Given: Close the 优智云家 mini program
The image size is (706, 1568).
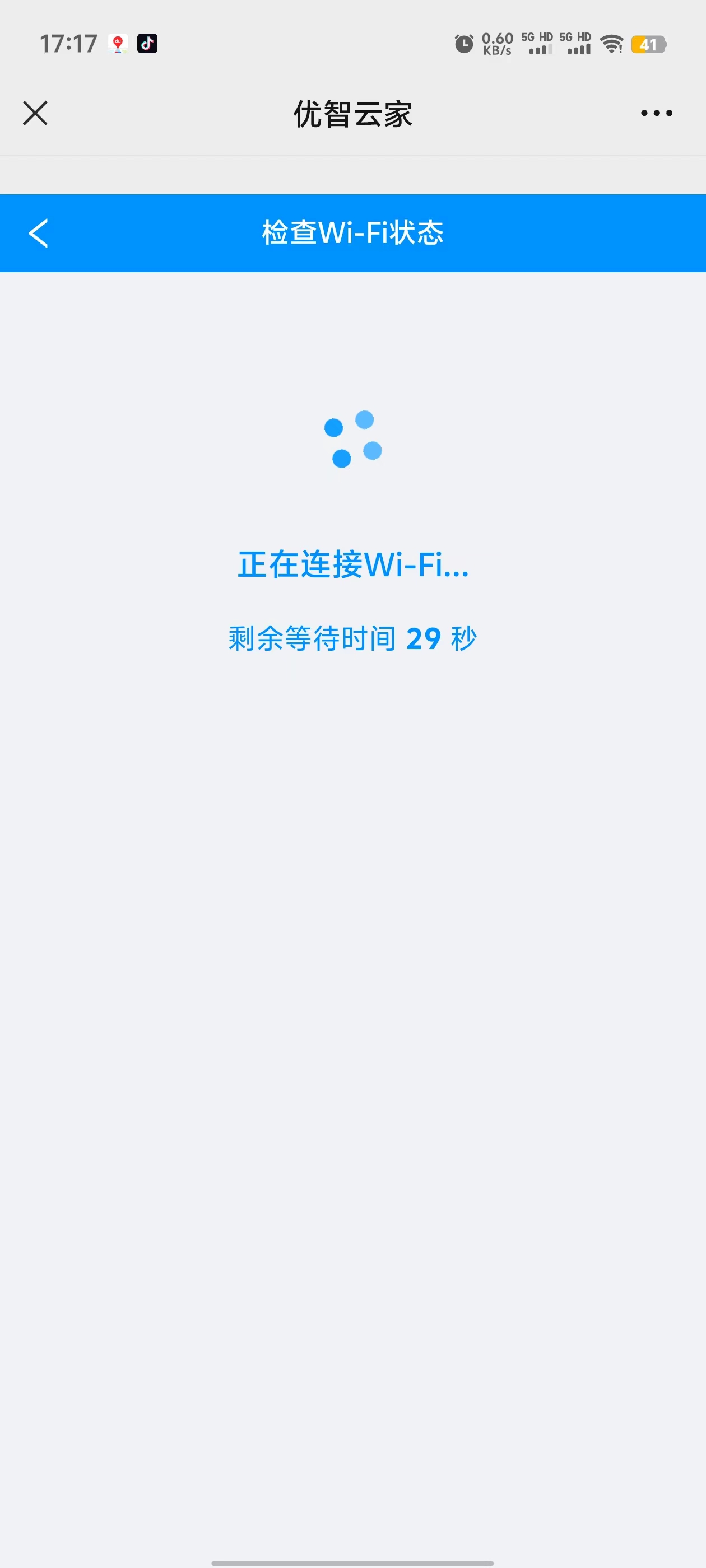Looking at the screenshot, I should 35,113.
